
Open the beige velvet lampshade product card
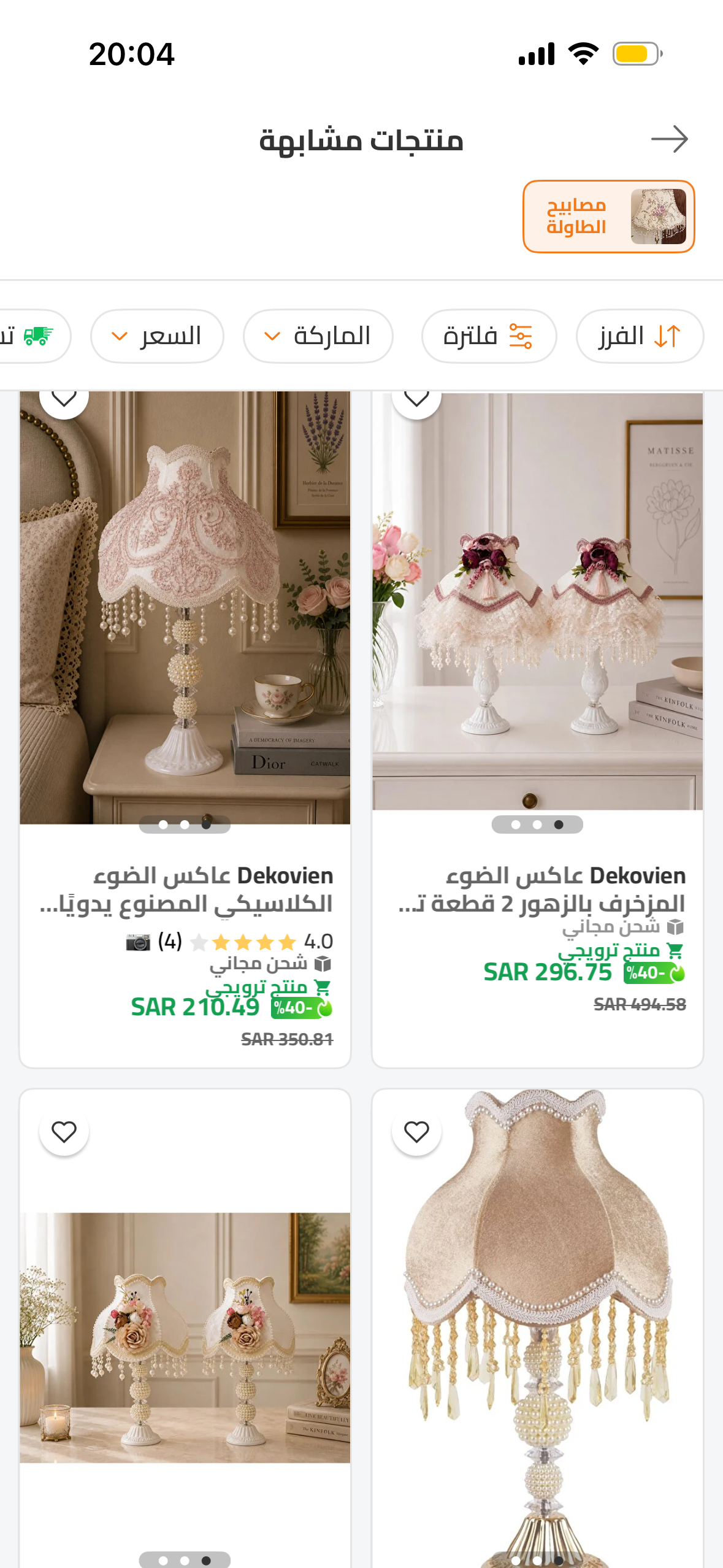pyautogui.click(x=537, y=1329)
